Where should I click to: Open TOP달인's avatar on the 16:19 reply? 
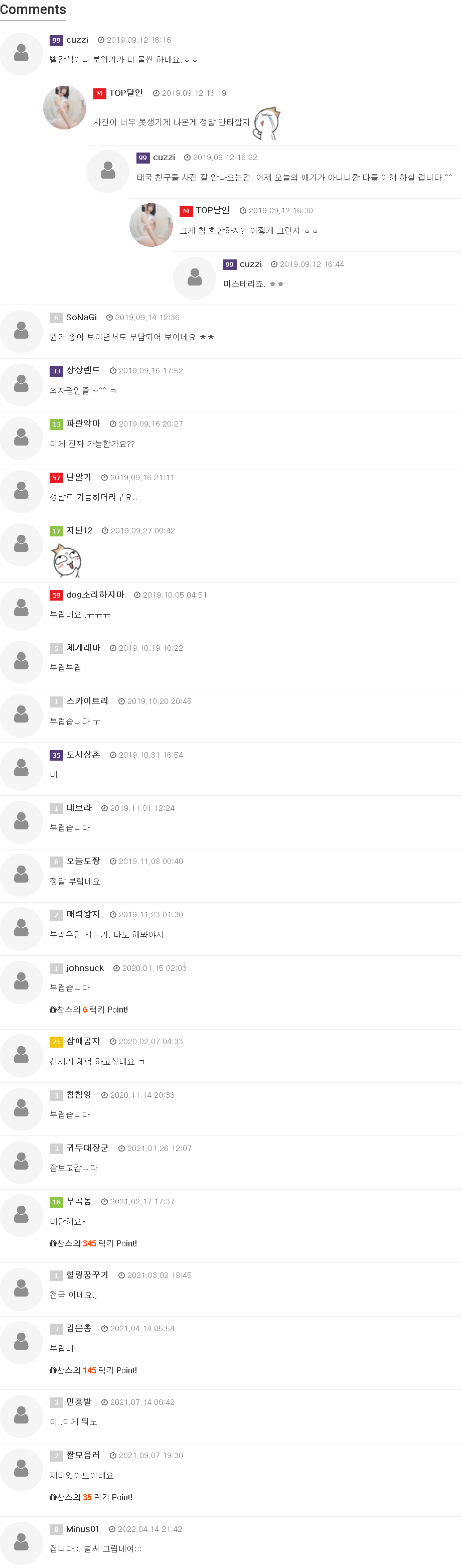point(65,108)
